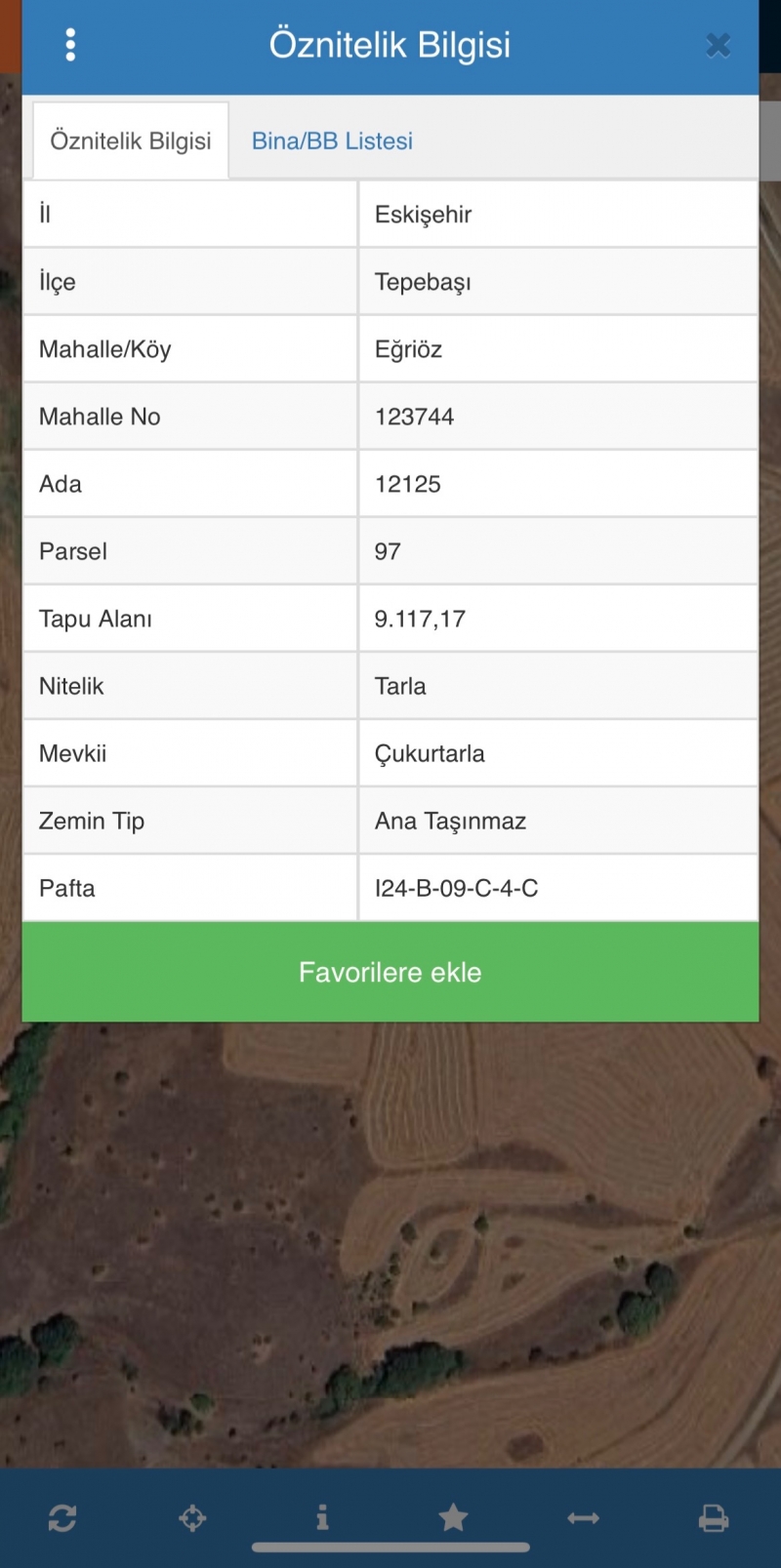
Task: Tap the double-arrow measure icon
Action: [583, 1517]
